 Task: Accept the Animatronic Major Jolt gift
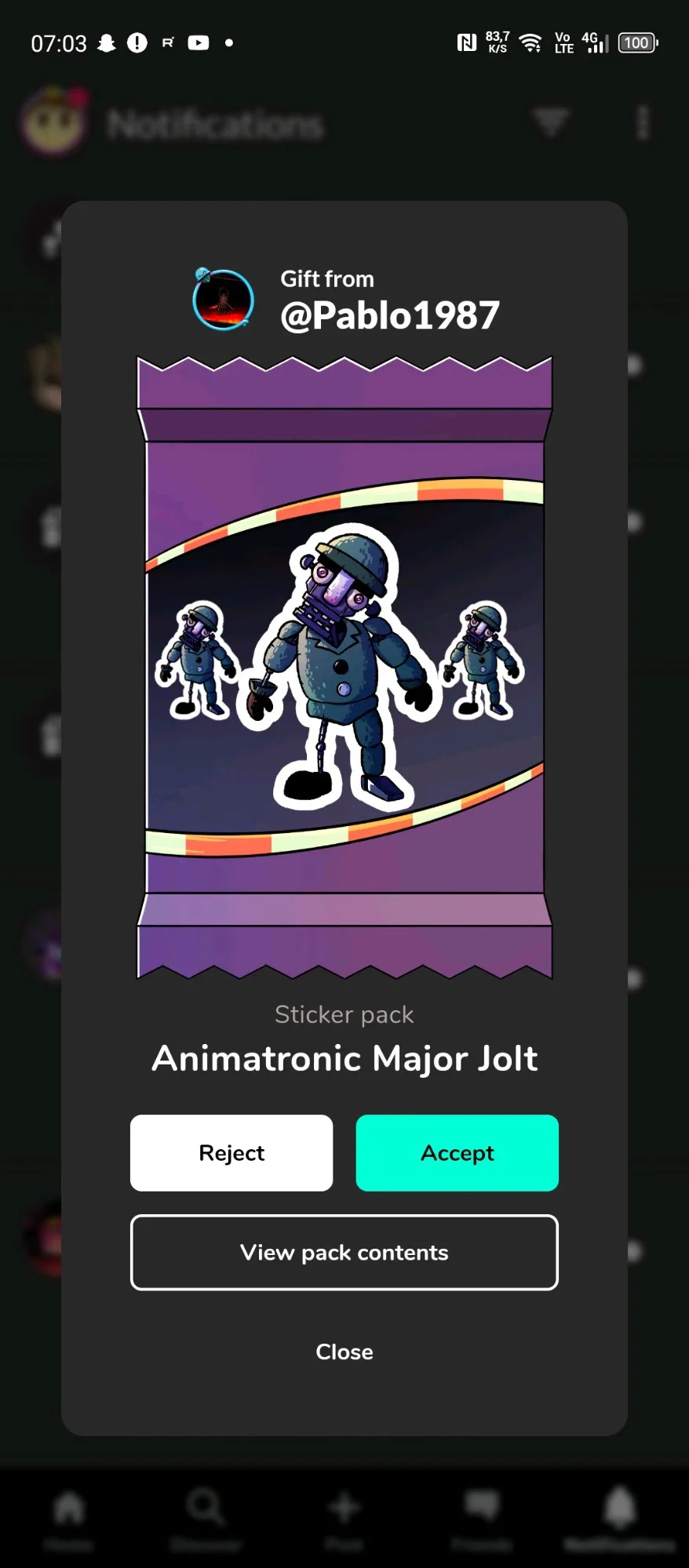coord(457,1152)
